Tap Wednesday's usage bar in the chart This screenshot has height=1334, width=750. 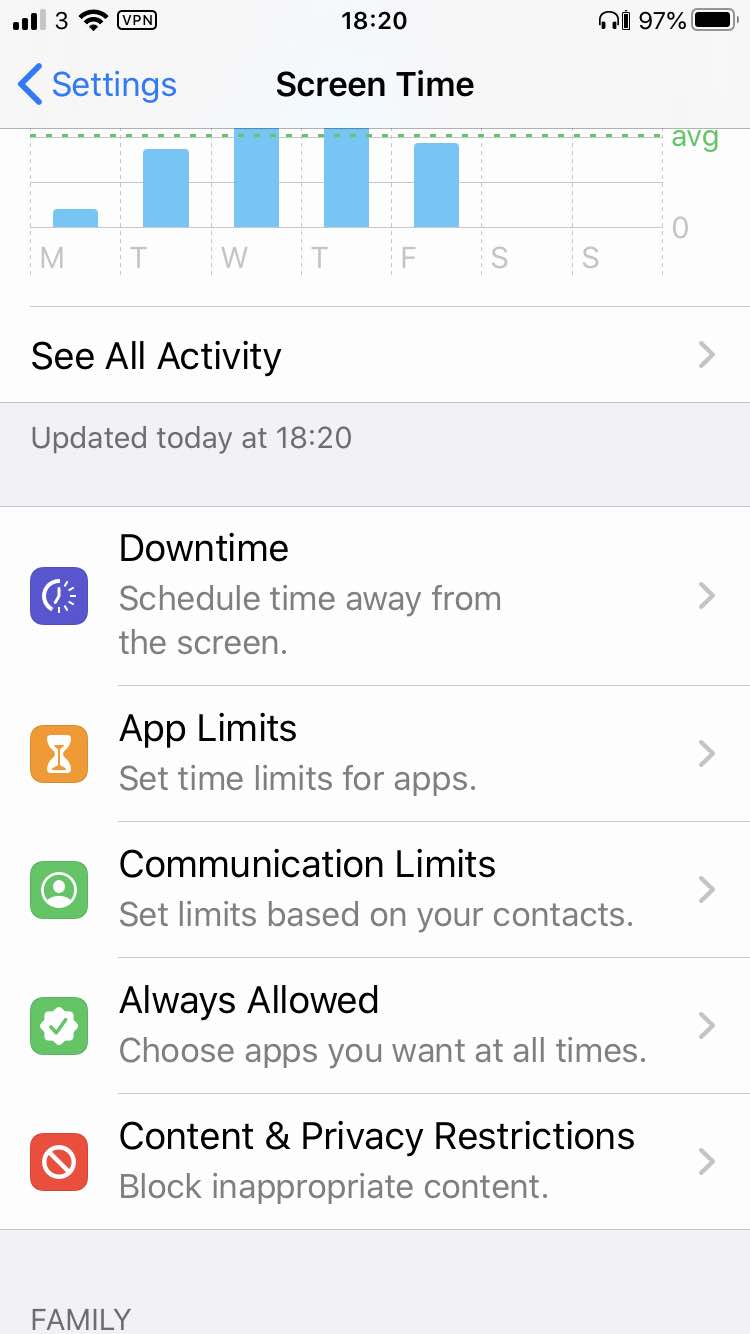[x=256, y=180]
